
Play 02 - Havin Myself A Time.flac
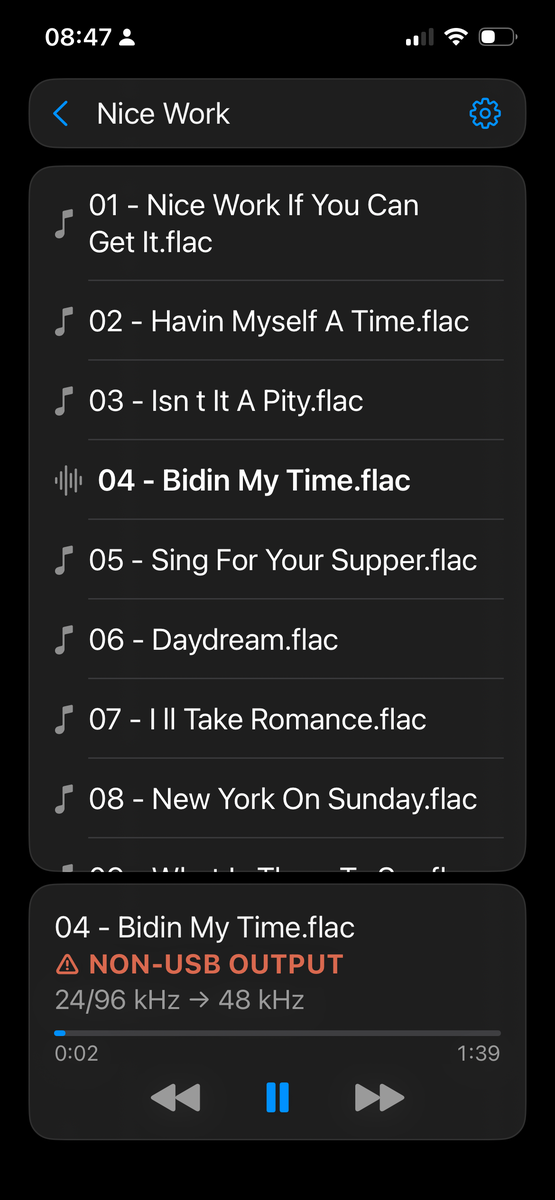pyautogui.click(x=278, y=321)
